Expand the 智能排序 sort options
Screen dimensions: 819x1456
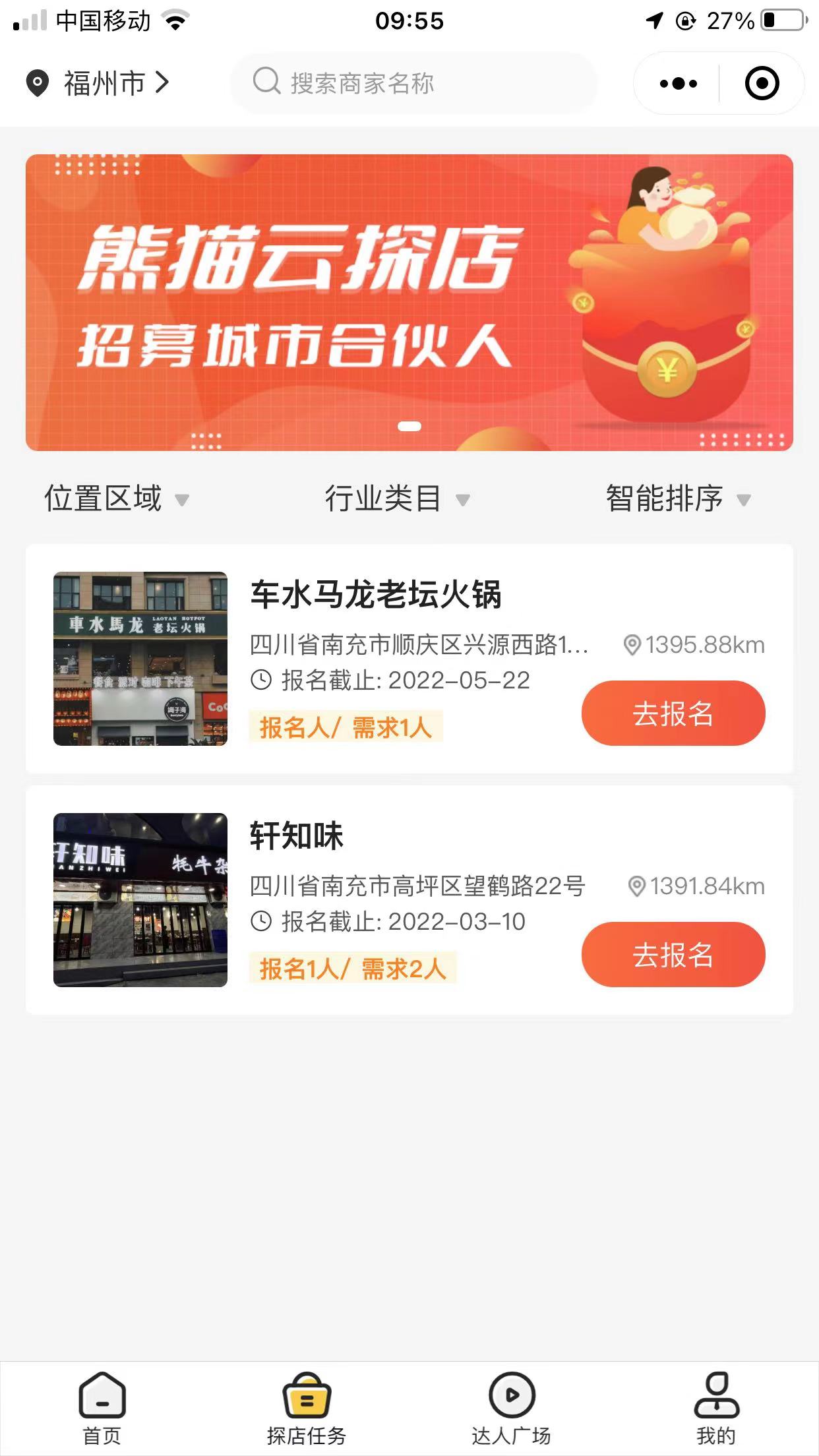(x=677, y=499)
